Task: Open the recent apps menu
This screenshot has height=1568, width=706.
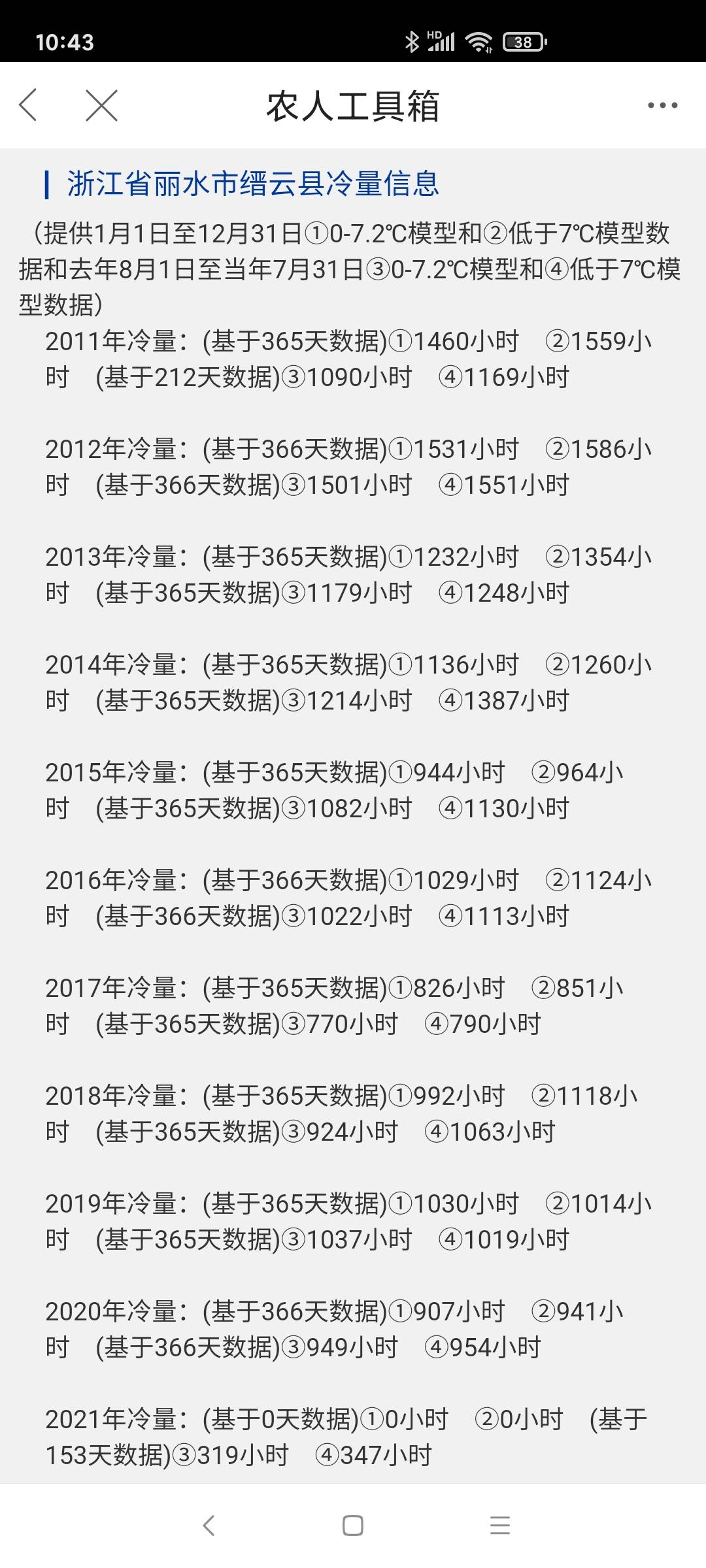Action: (x=499, y=1526)
